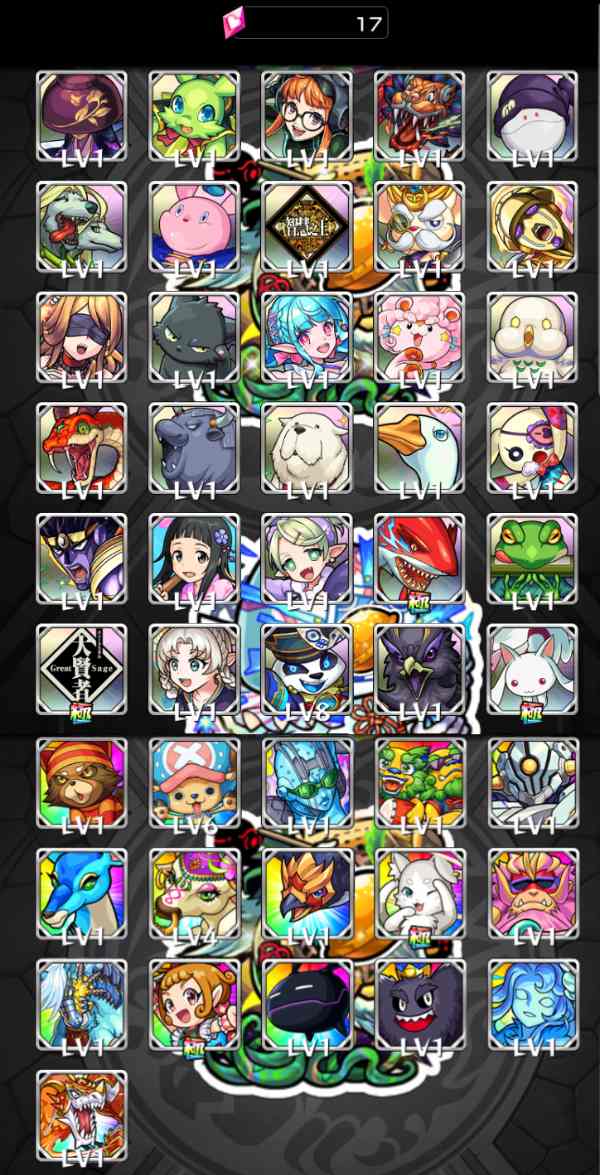
Task: Open the white goose monster tile
Action: [x=420, y=447]
